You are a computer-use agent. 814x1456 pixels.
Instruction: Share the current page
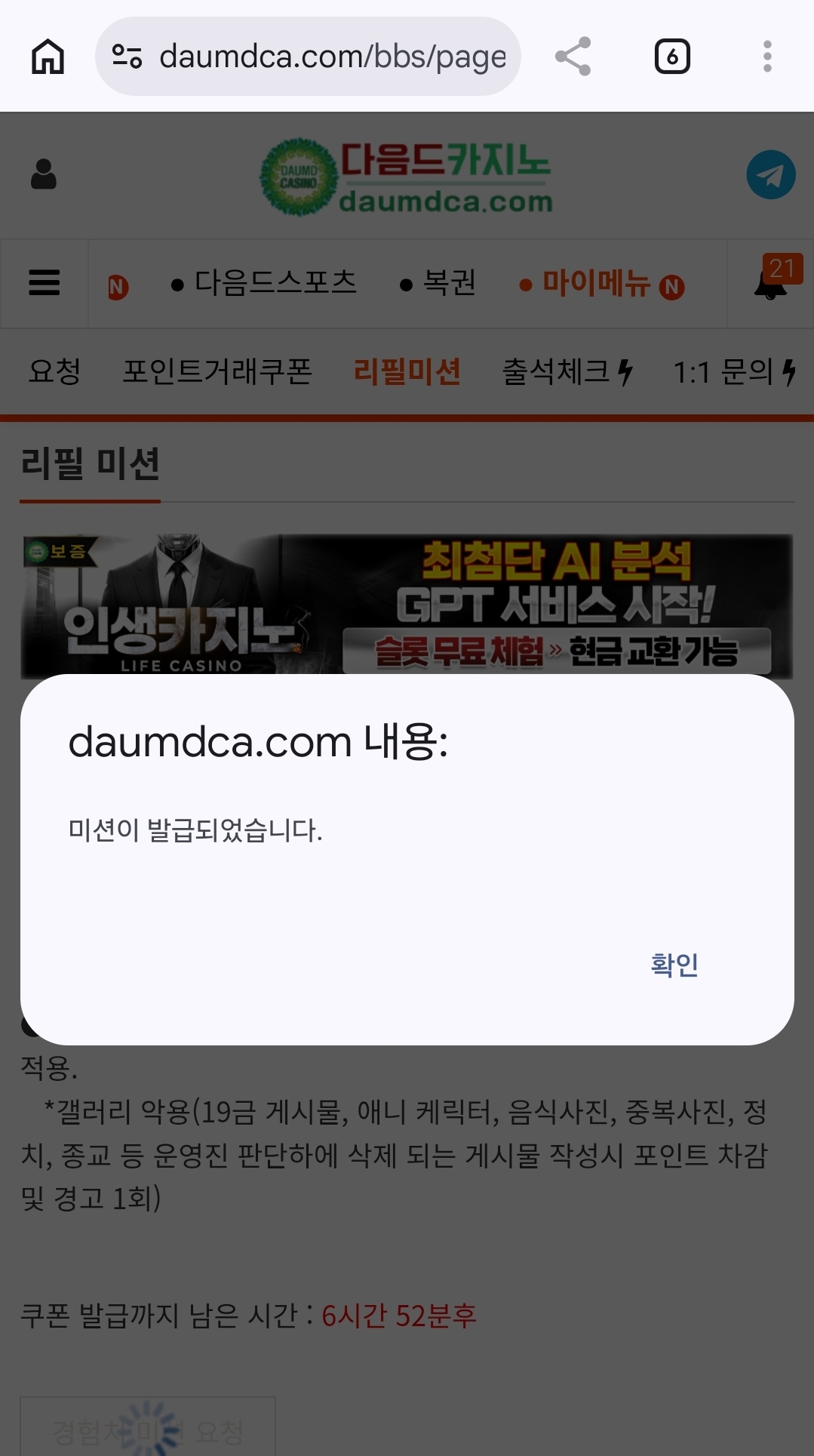pyautogui.click(x=573, y=57)
